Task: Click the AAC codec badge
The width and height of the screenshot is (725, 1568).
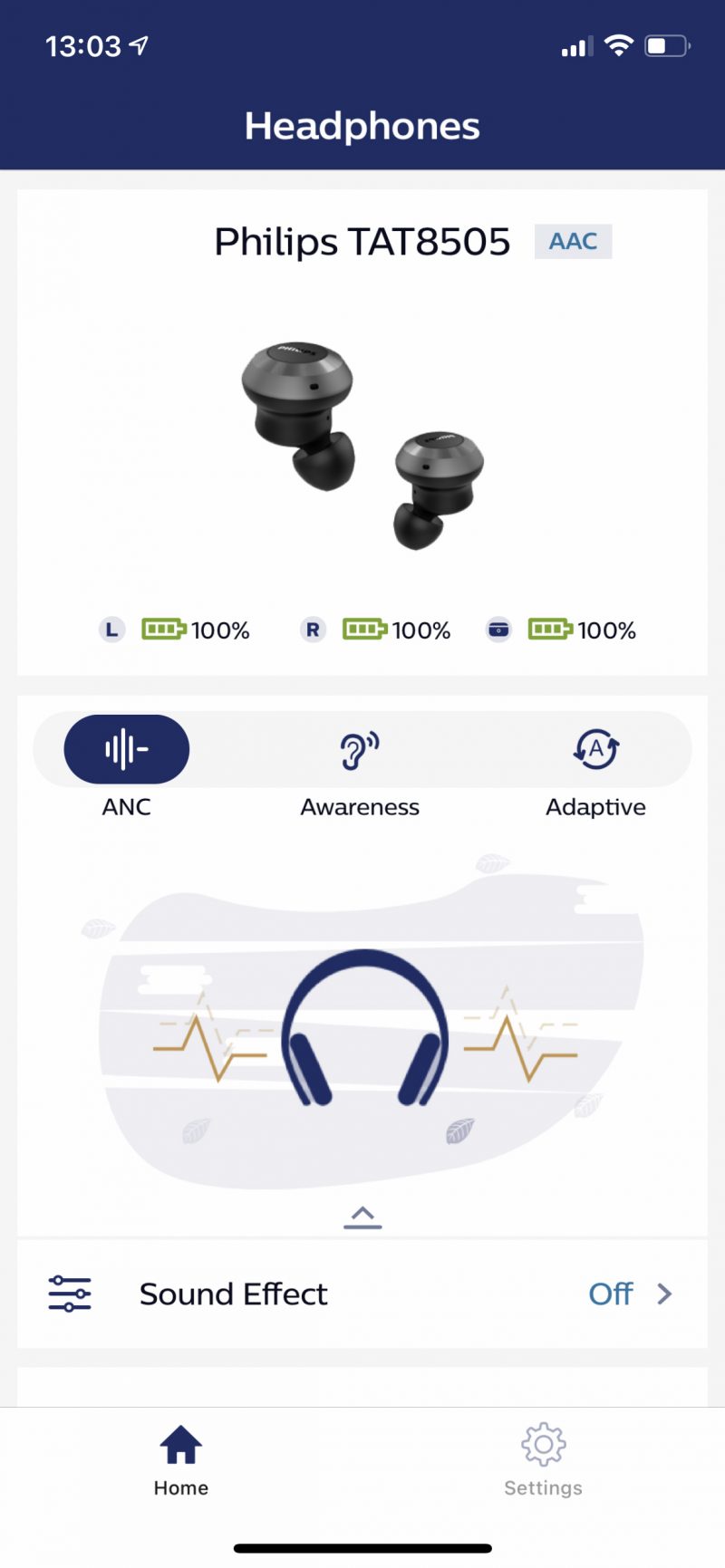Action: click(574, 241)
